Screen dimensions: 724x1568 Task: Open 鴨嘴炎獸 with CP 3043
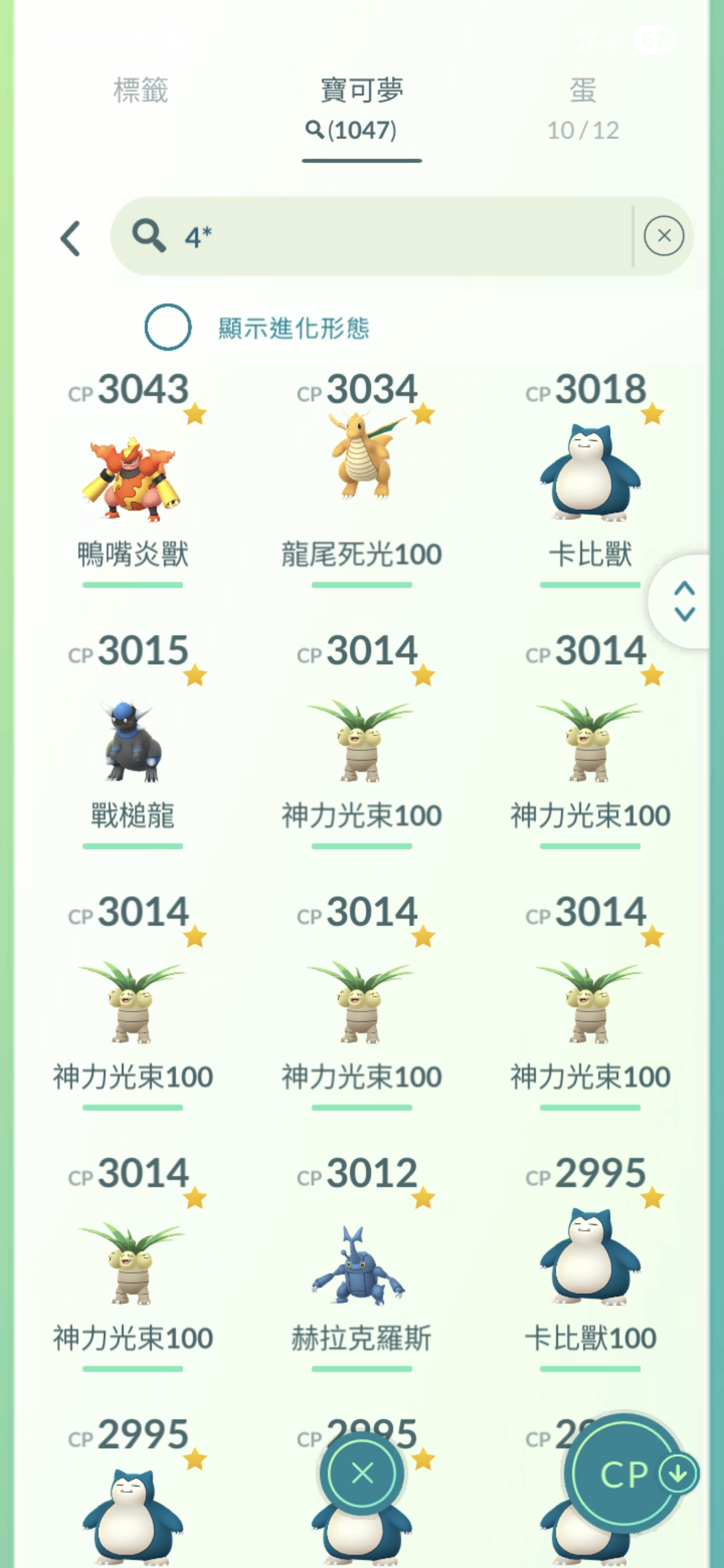(x=132, y=477)
